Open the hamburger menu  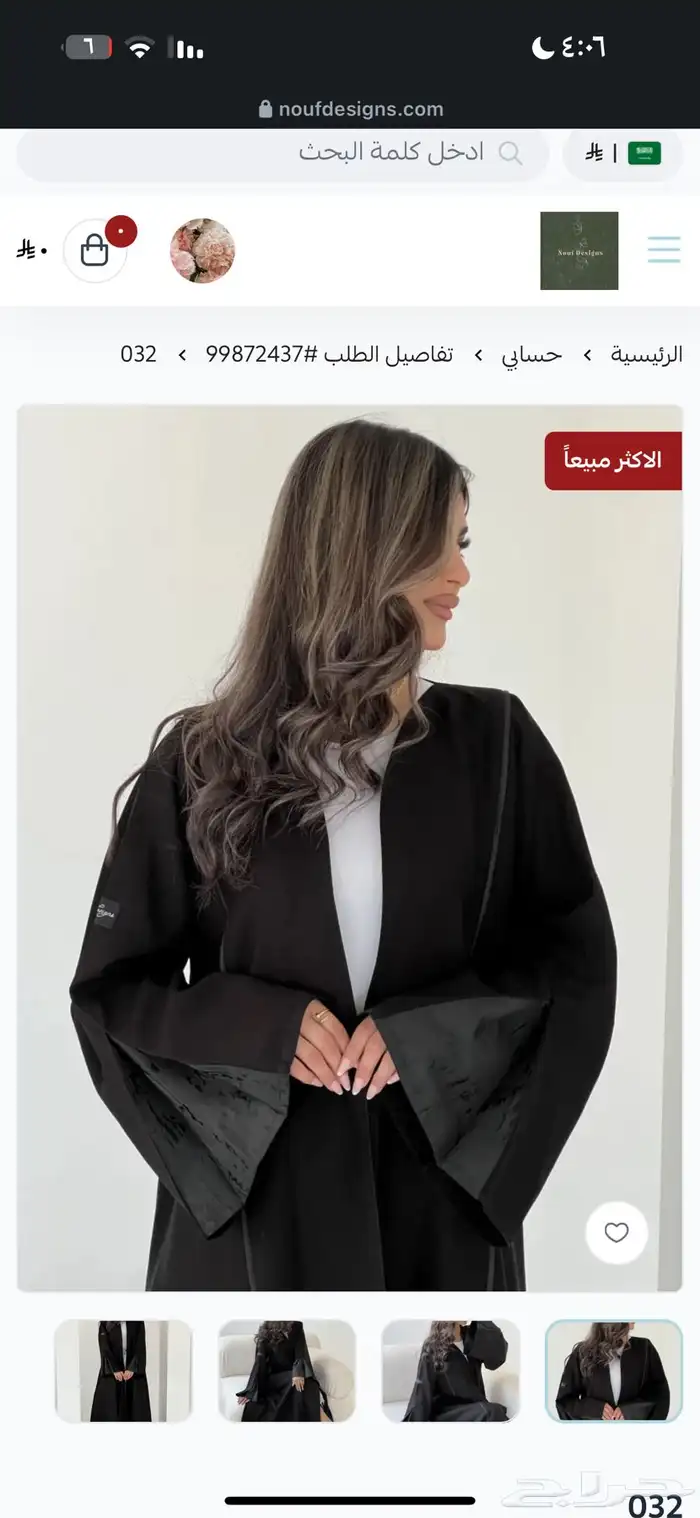click(x=663, y=249)
